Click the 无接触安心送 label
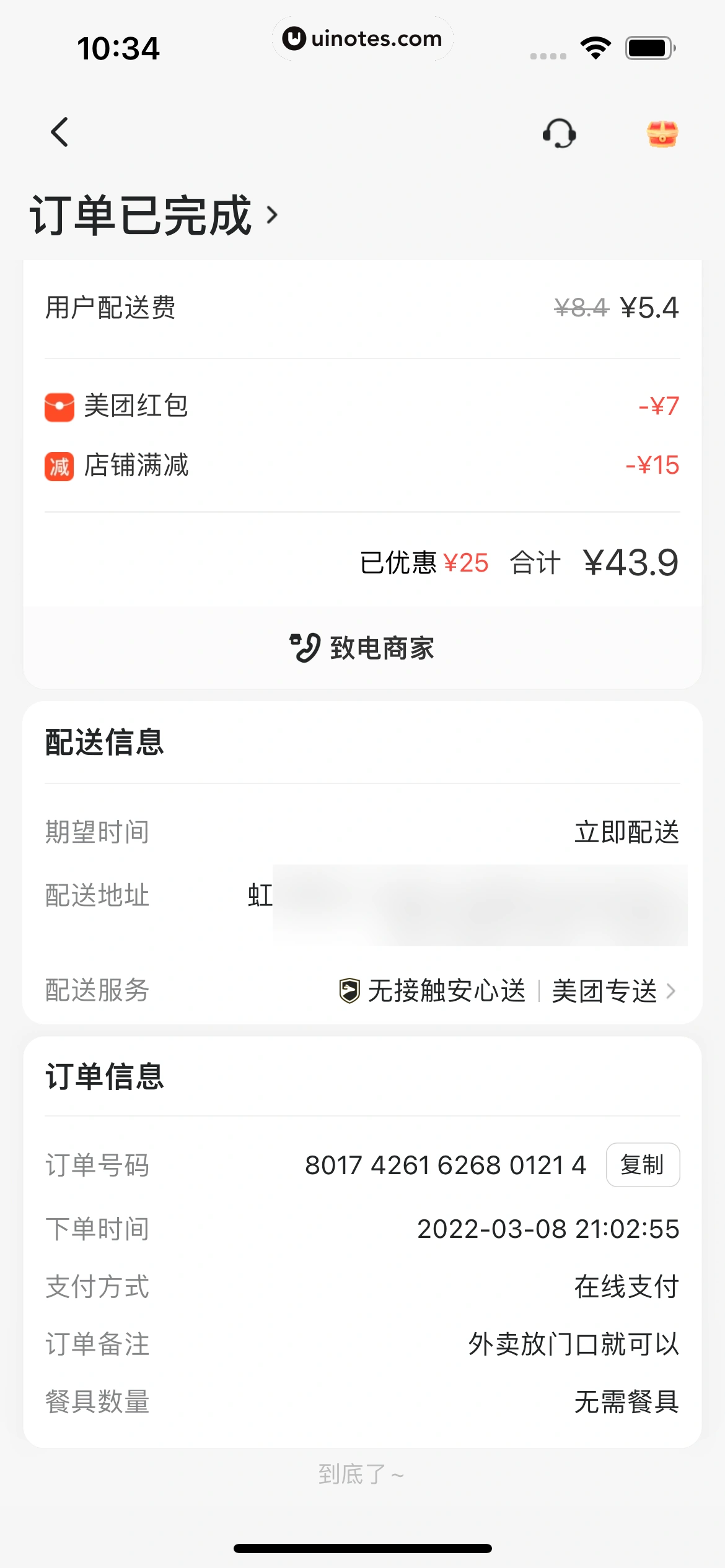The height and width of the screenshot is (1568, 725). click(x=447, y=990)
